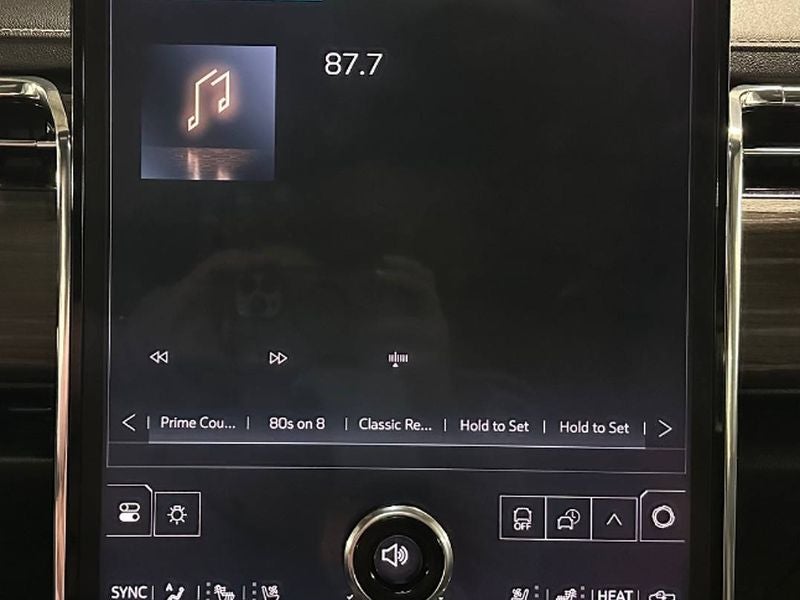This screenshot has width=800, height=600.
Task: Turn off the auto stop feature
Action: click(x=523, y=518)
